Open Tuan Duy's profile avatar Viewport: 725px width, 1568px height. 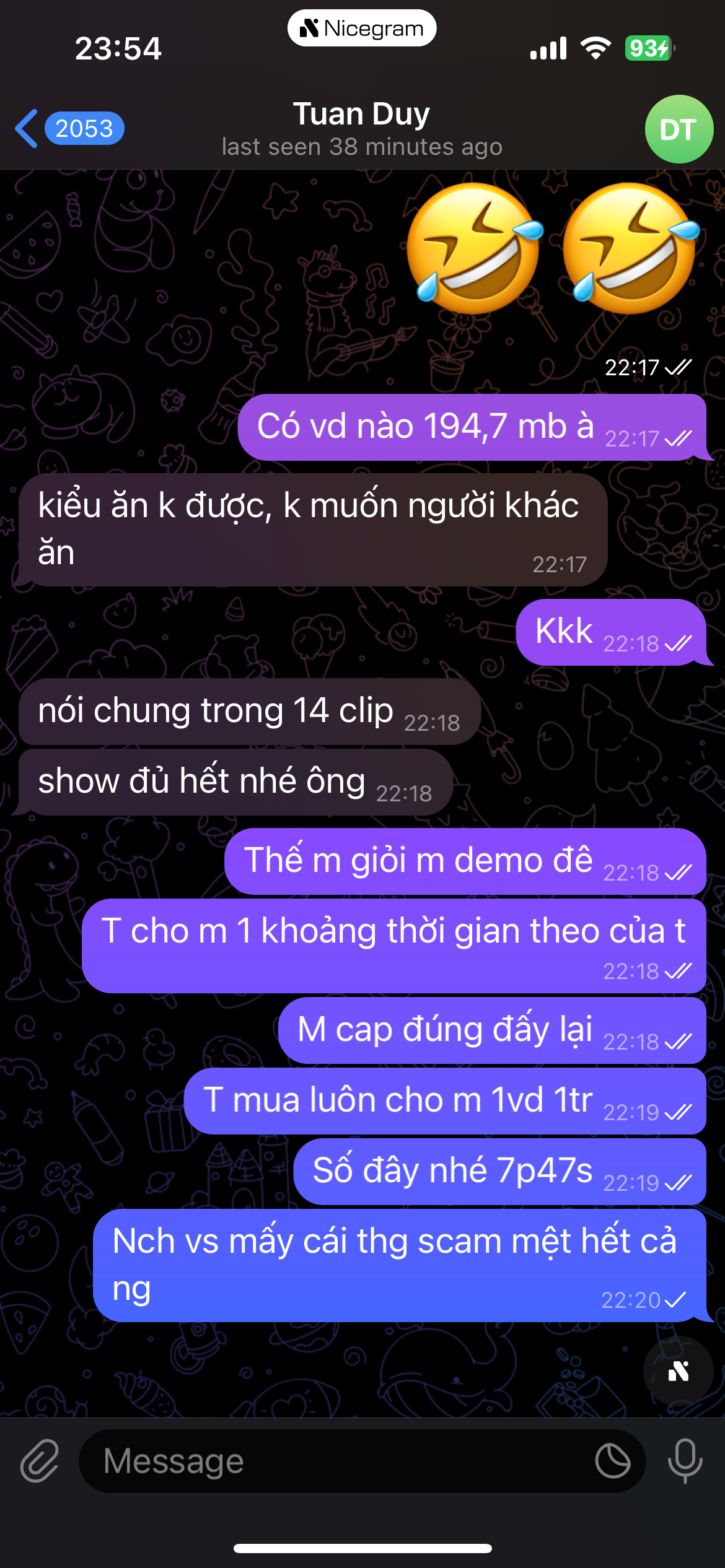(679, 129)
